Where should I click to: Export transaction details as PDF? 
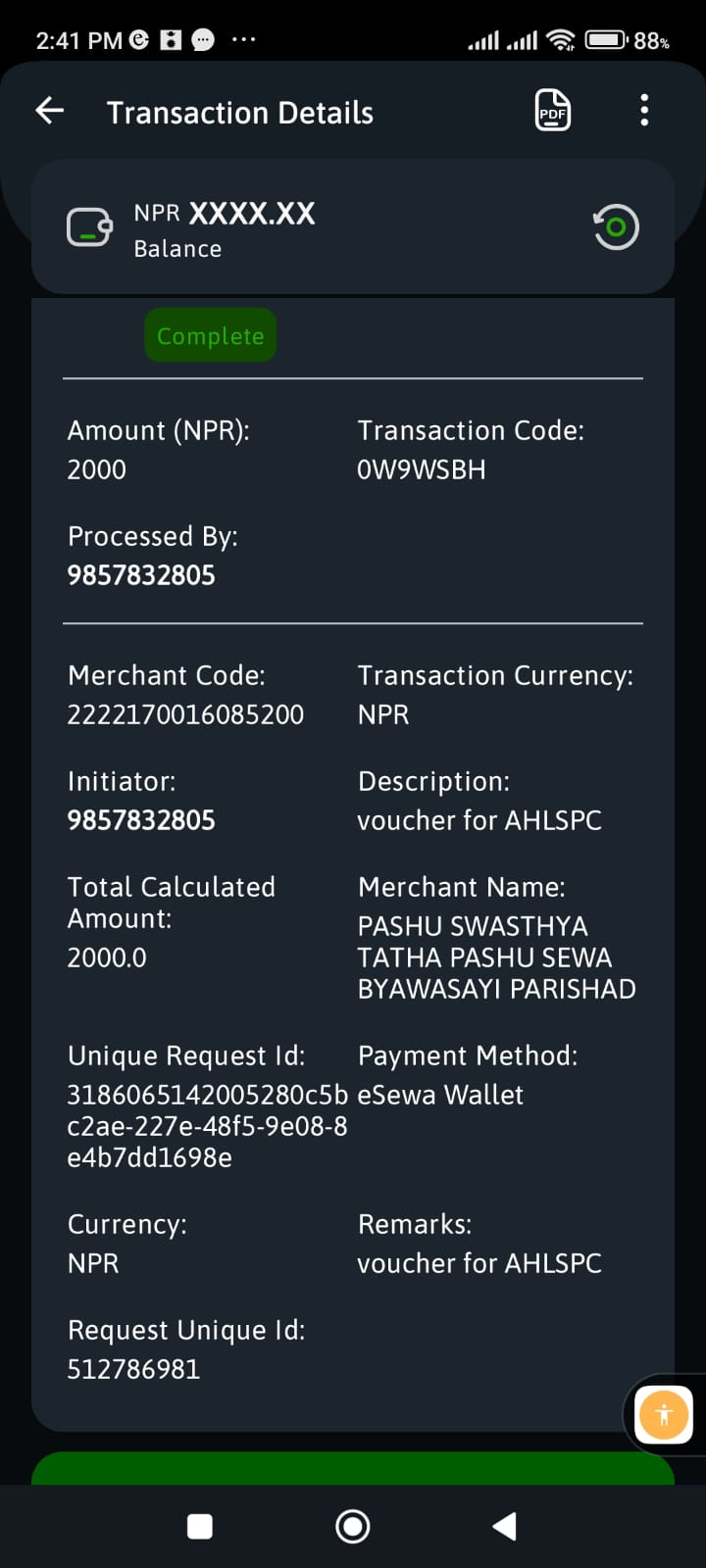tap(553, 110)
